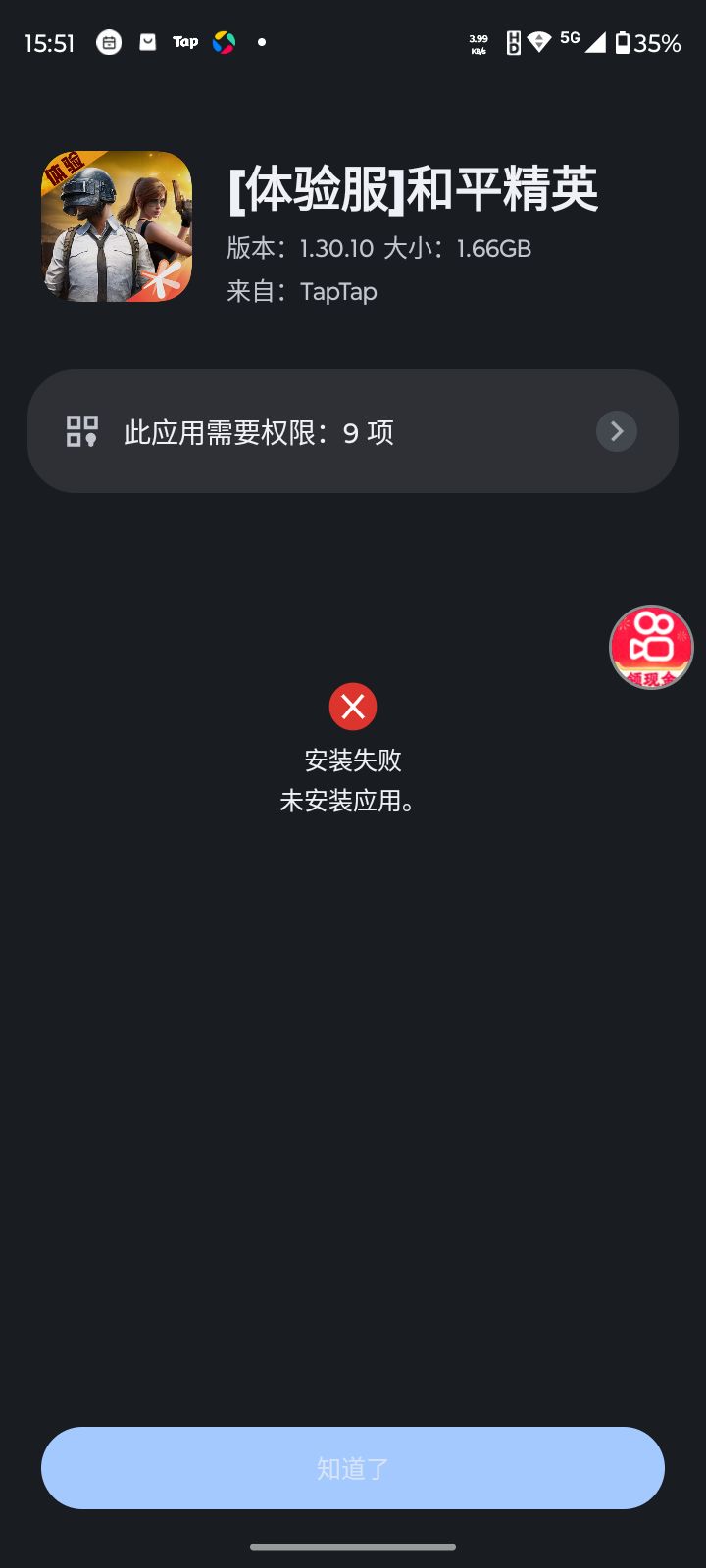This screenshot has height=1568, width=706.
Task: Tap the red X installation failure icon
Action: point(353,706)
